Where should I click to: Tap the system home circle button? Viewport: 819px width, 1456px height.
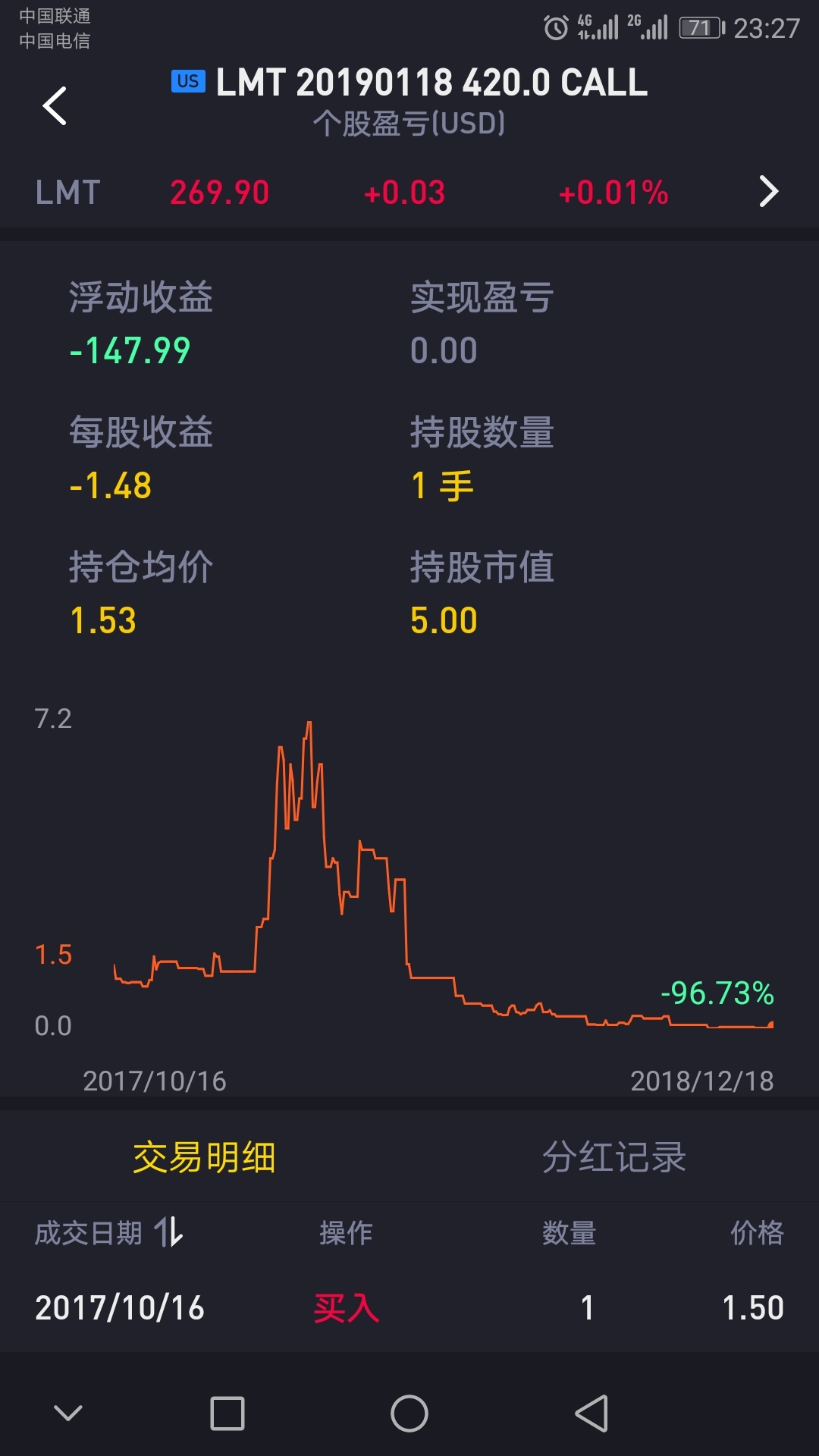coord(409,1414)
